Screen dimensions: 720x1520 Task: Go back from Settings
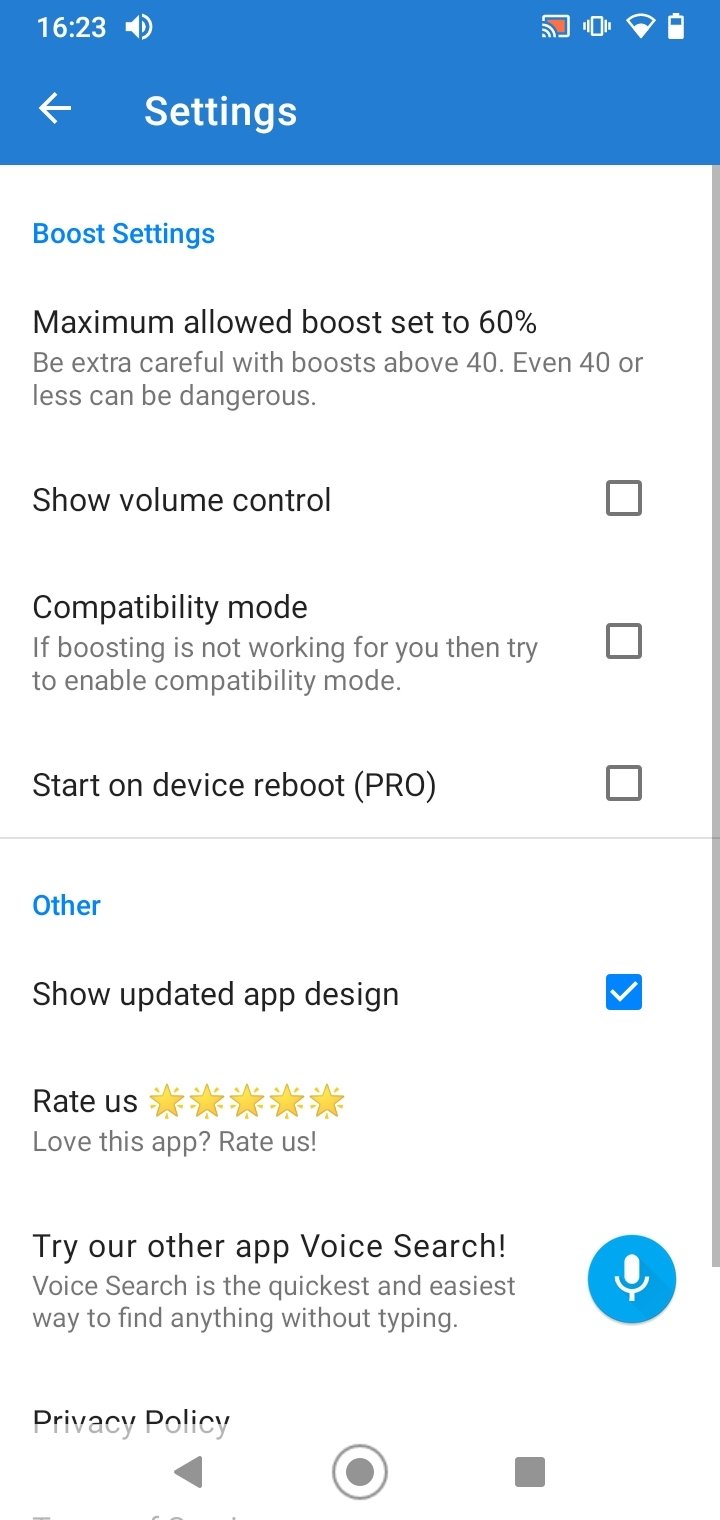pyautogui.click(x=55, y=109)
